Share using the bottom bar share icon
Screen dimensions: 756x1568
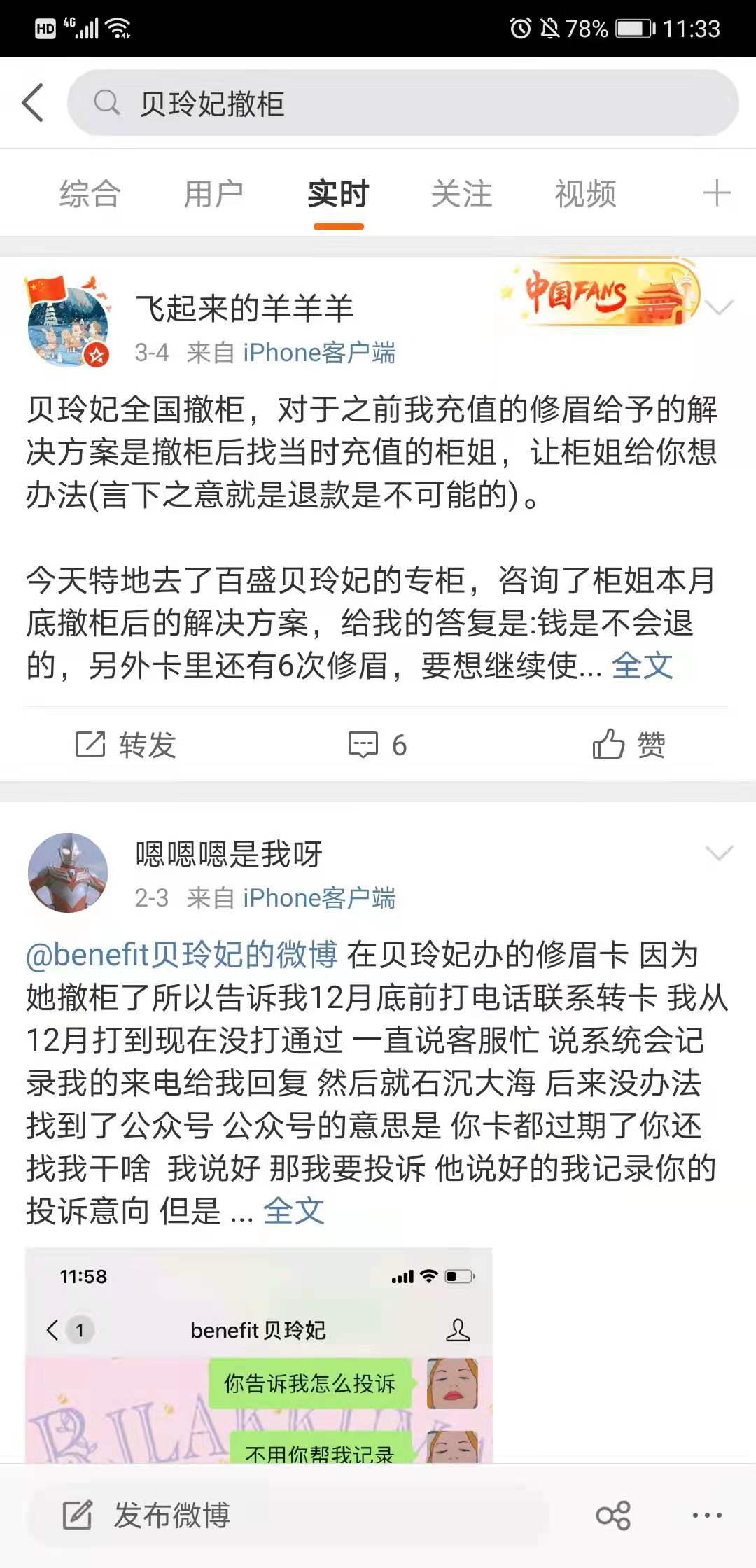613,1515
